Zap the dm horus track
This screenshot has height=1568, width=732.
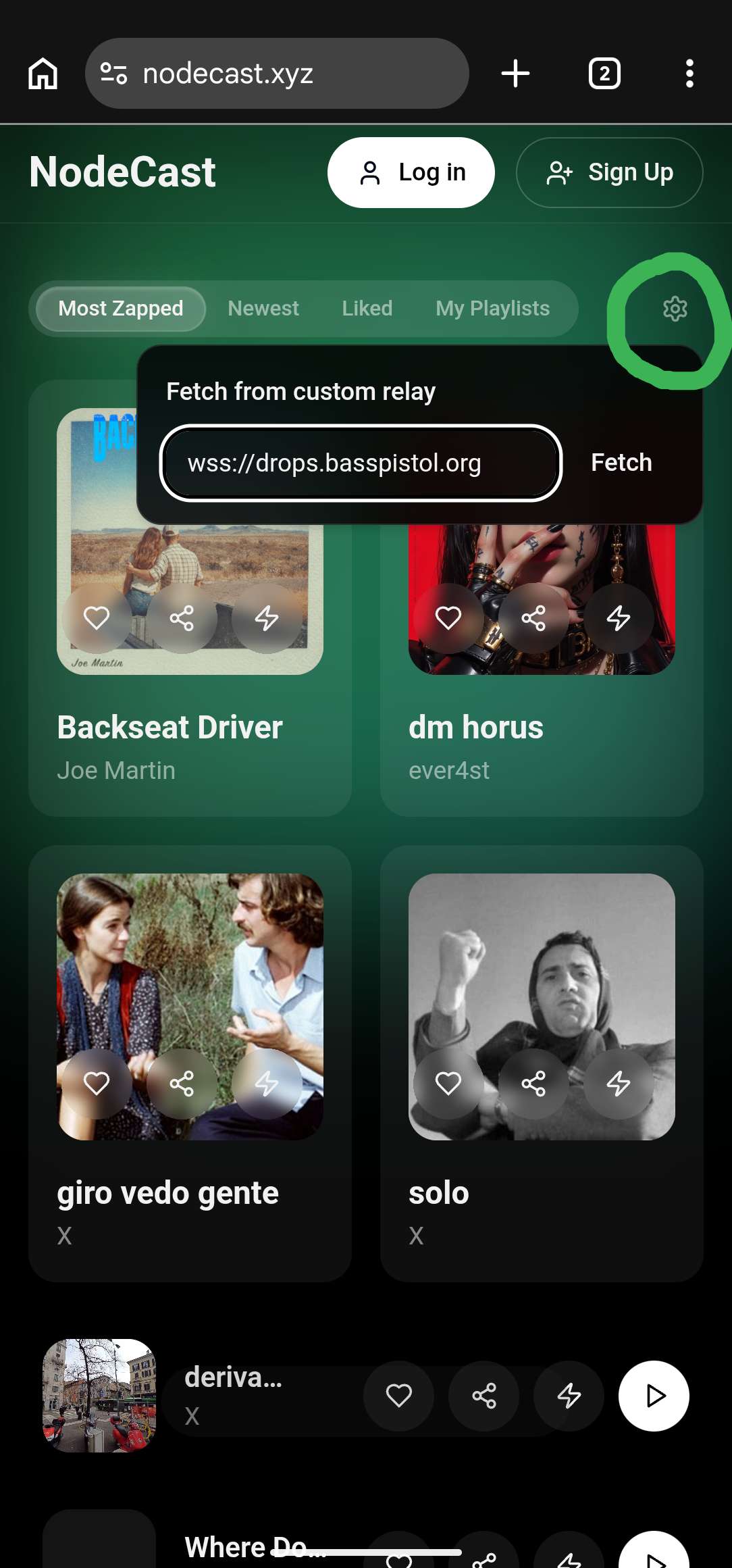tap(618, 617)
